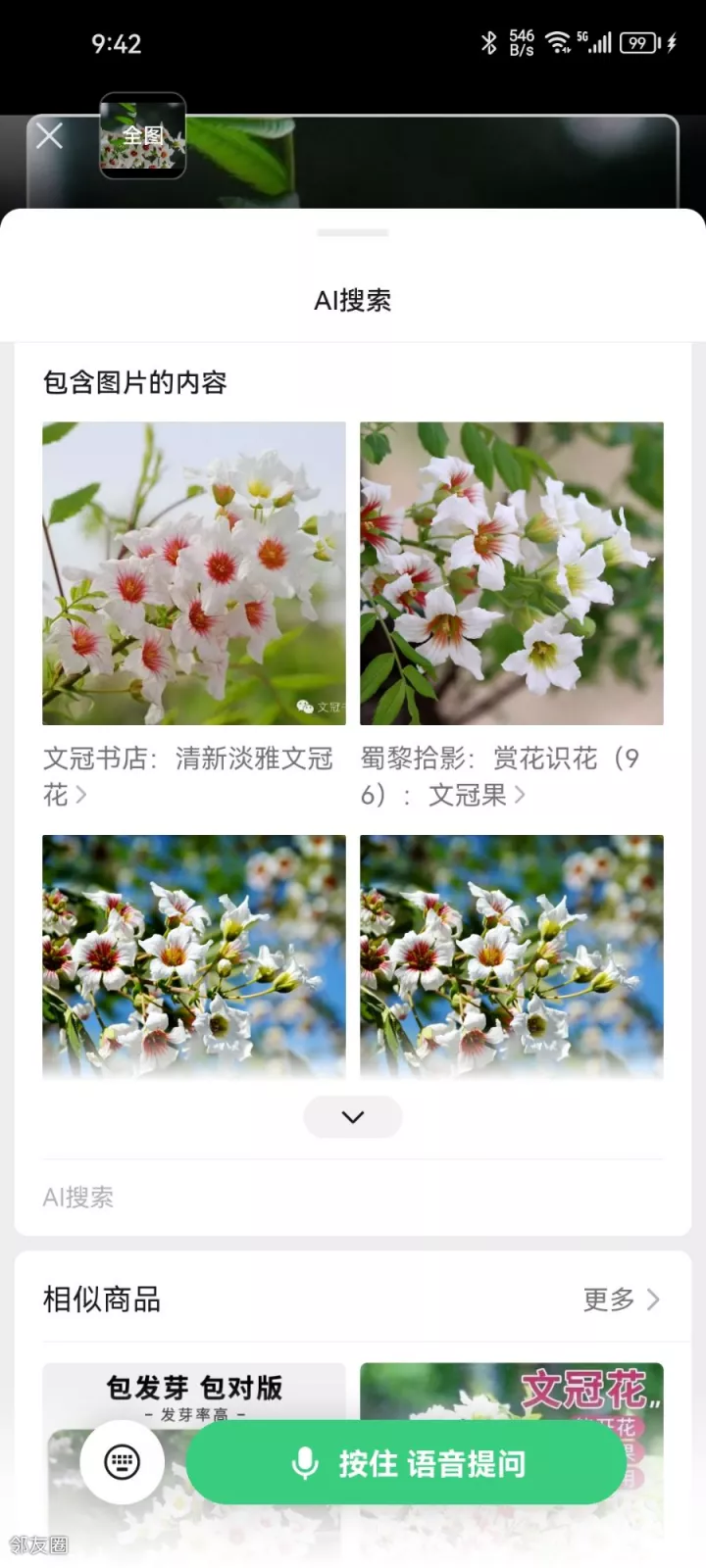The height and width of the screenshot is (1568, 706).
Task: Expand more image results with the down chevron
Action: click(x=353, y=1117)
